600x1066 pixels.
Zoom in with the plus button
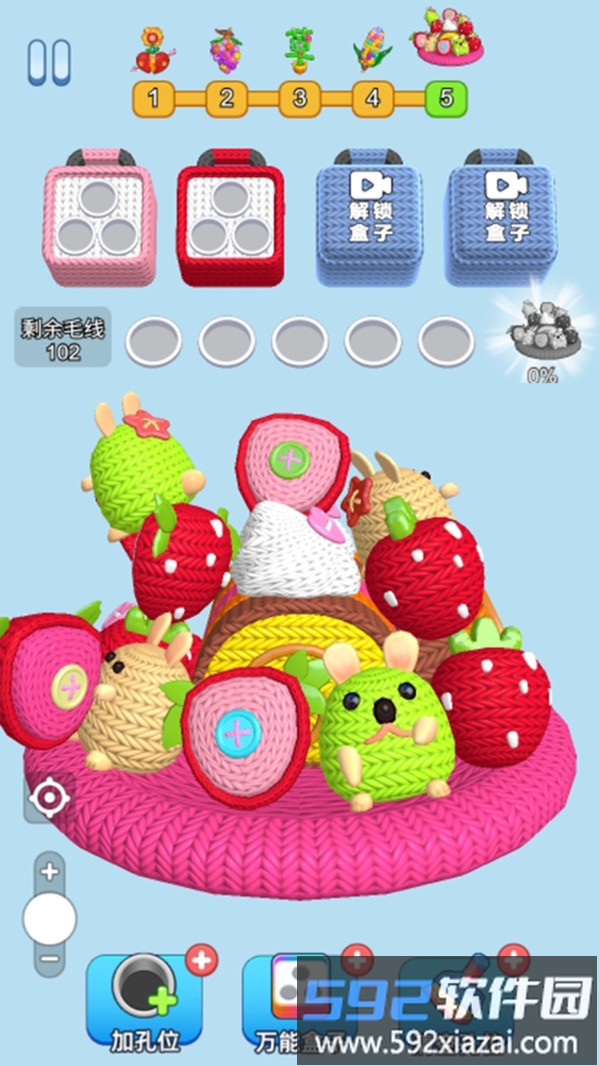49,871
